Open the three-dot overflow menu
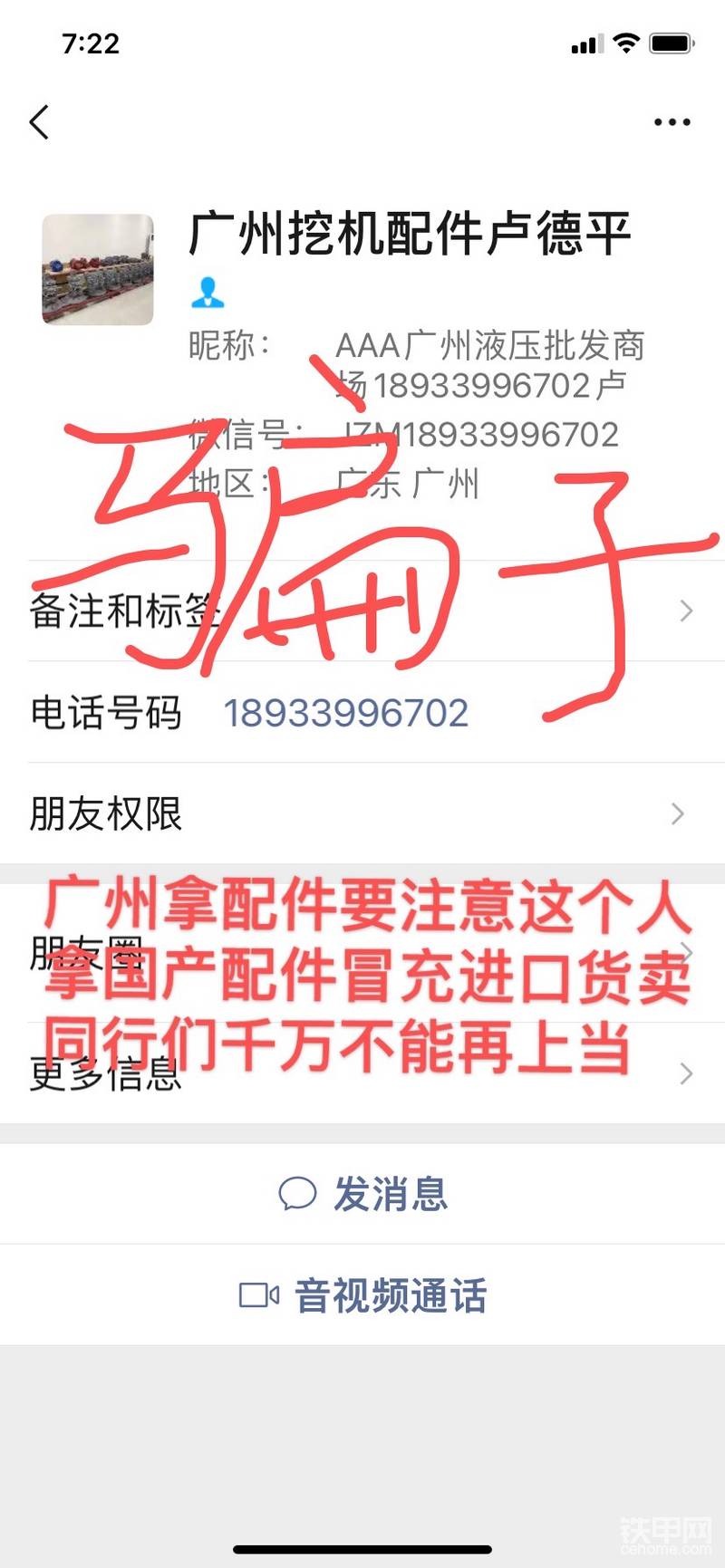Image resolution: width=725 pixels, height=1568 pixels. pyautogui.click(x=672, y=122)
